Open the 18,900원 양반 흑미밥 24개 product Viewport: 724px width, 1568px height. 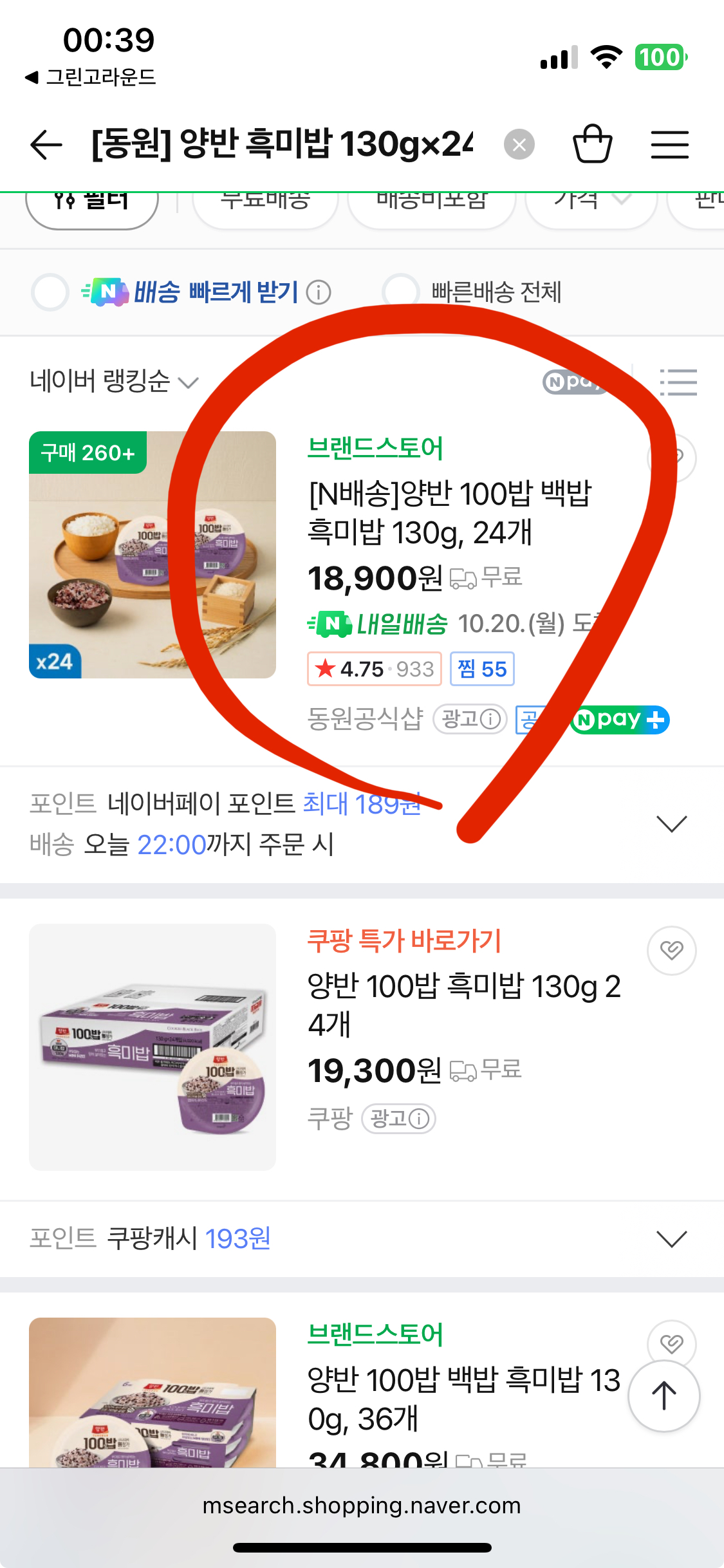coord(449,512)
